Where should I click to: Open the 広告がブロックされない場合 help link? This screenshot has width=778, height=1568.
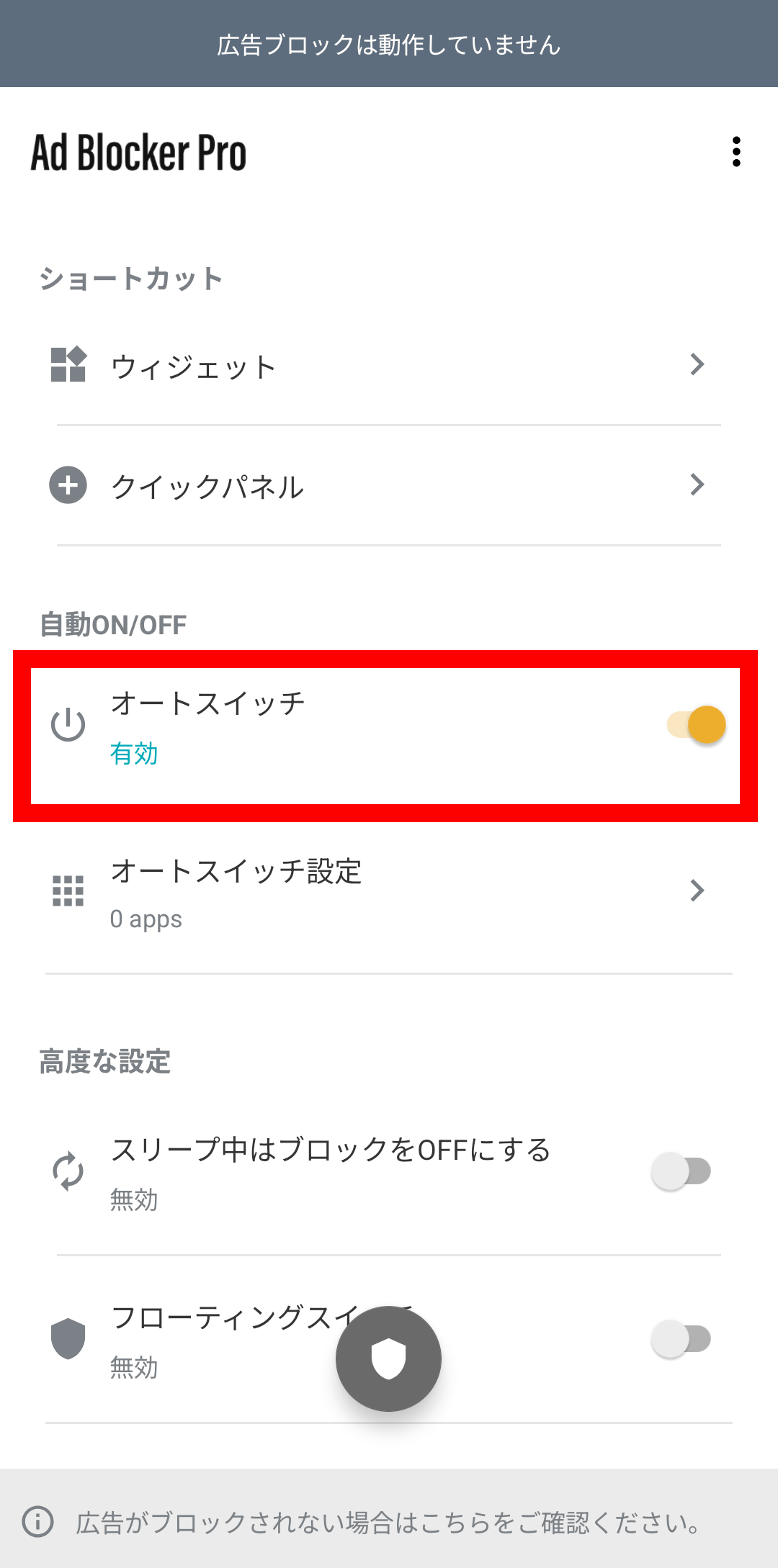point(389,1522)
